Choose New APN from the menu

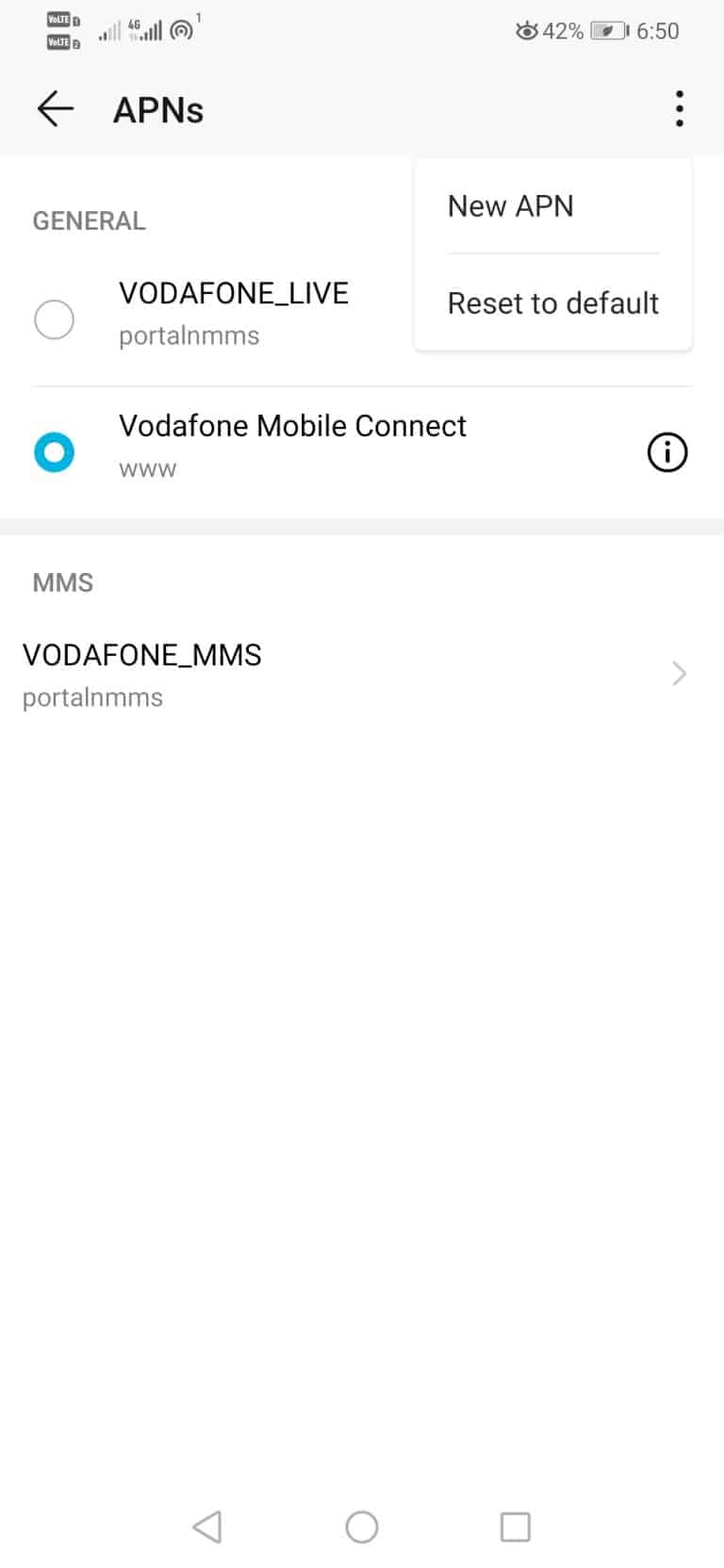tap(553, 205)
